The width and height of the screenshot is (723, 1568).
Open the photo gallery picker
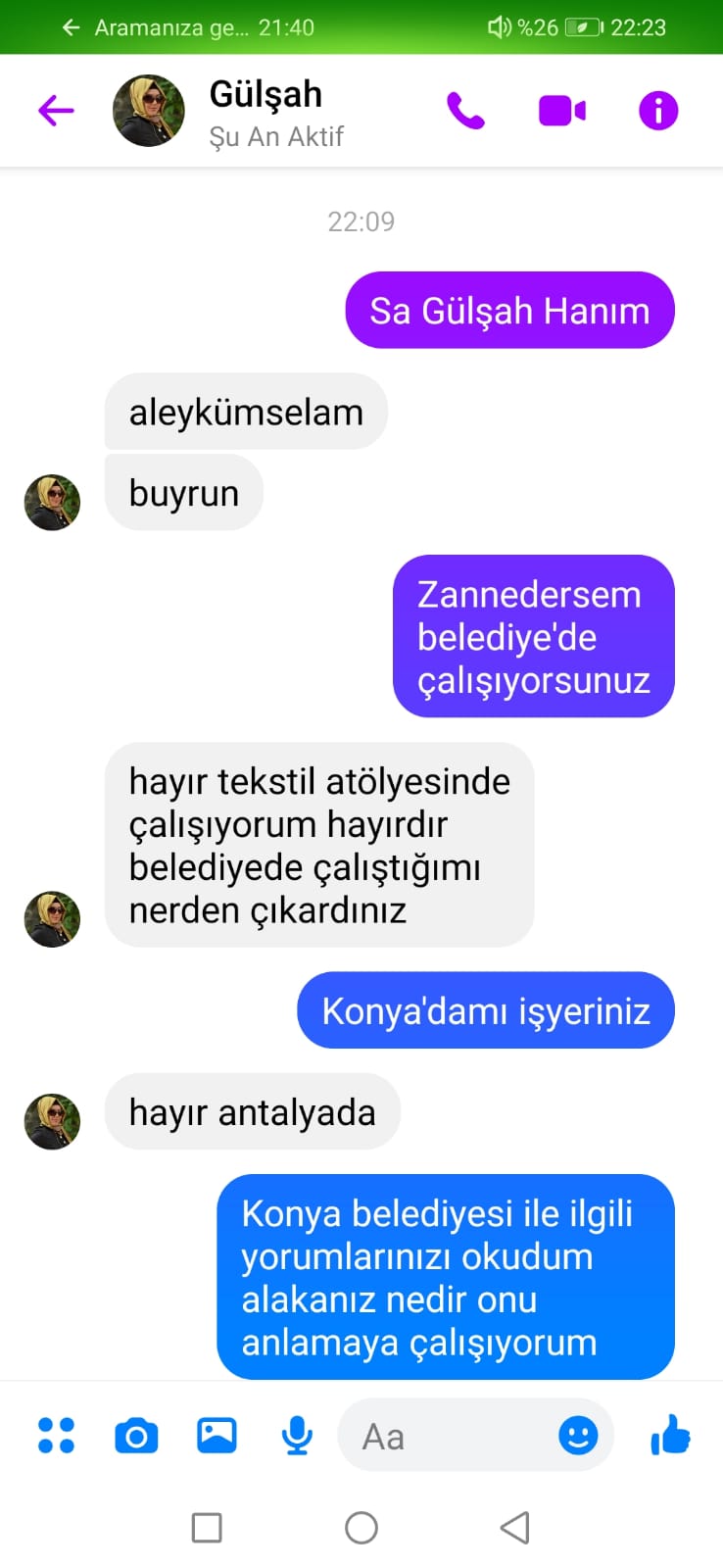click(x=217, y=1436)
